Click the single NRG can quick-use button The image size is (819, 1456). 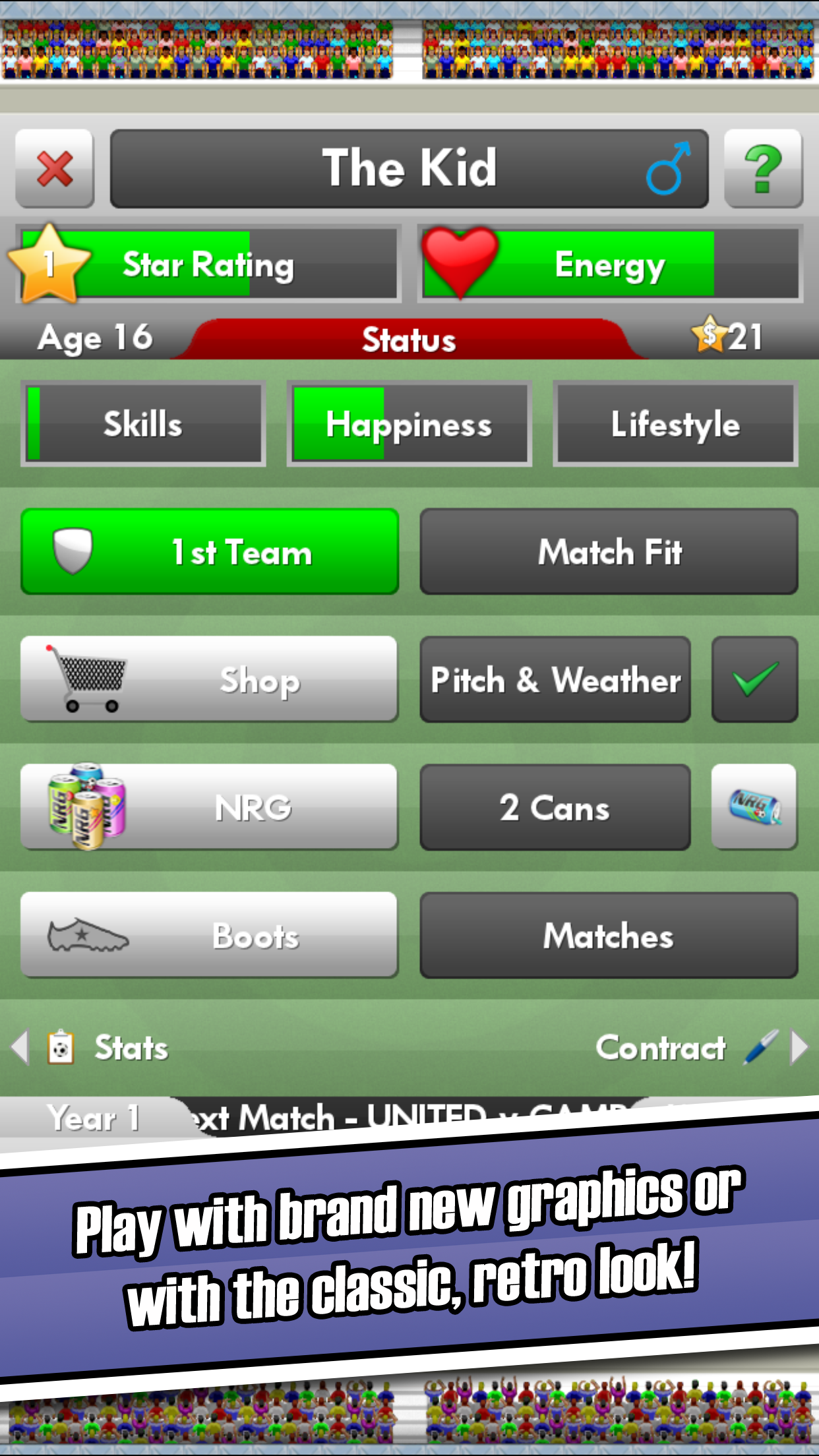click(x=754, y=806)
